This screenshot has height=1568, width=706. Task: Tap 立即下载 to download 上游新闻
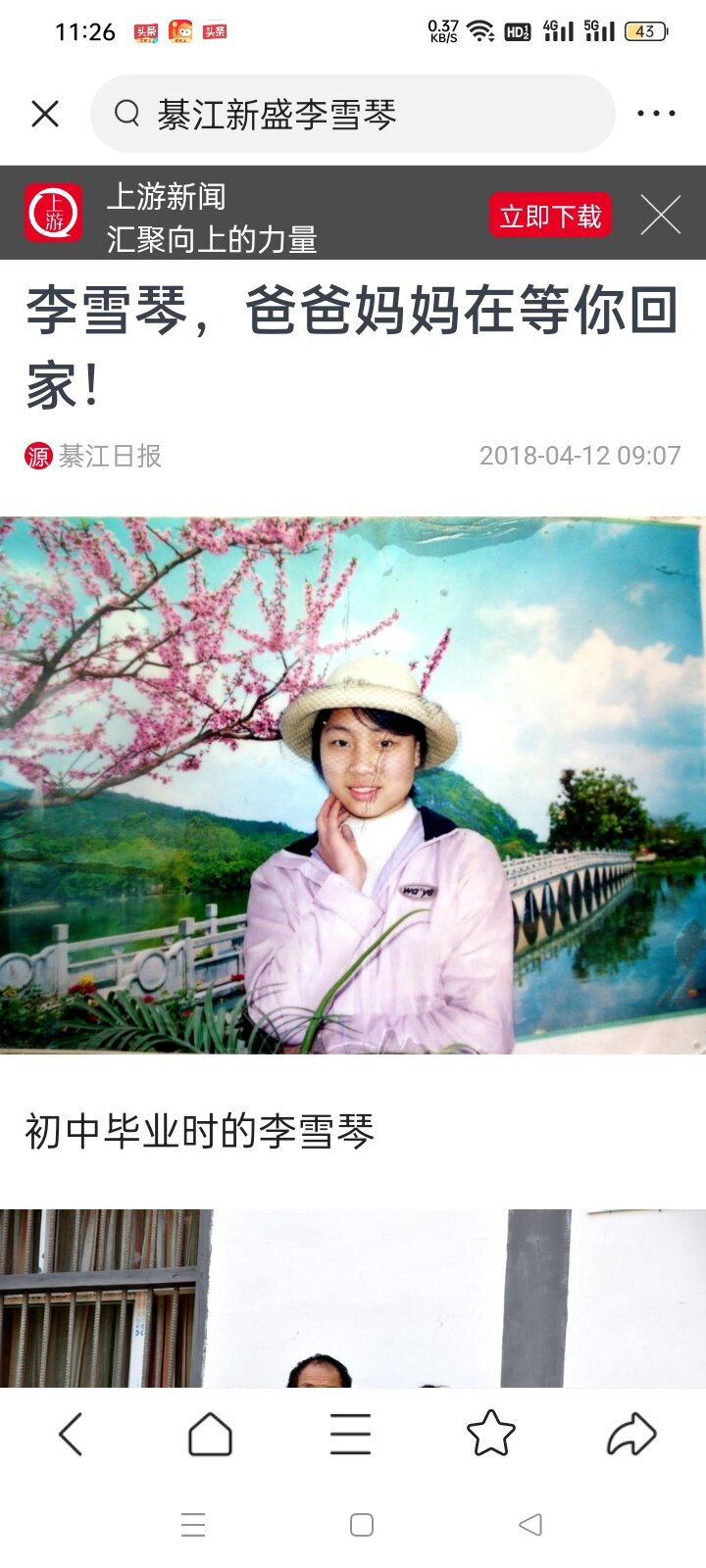(550, 216)
